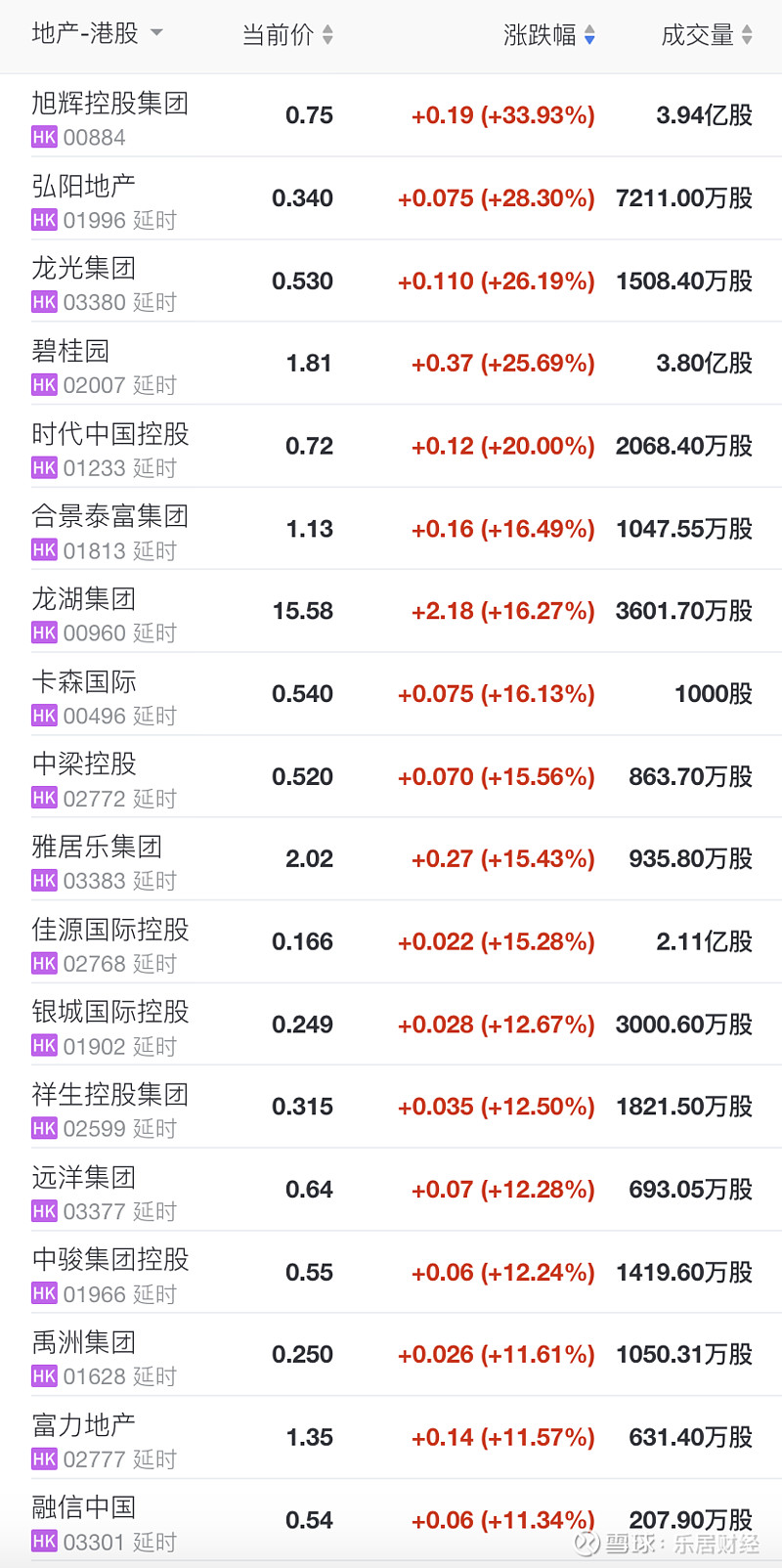Image resolution: width=782 pixels, height=1568 pixels.
Task: Sort the list by 当前价
Action: tap(287, 35)
